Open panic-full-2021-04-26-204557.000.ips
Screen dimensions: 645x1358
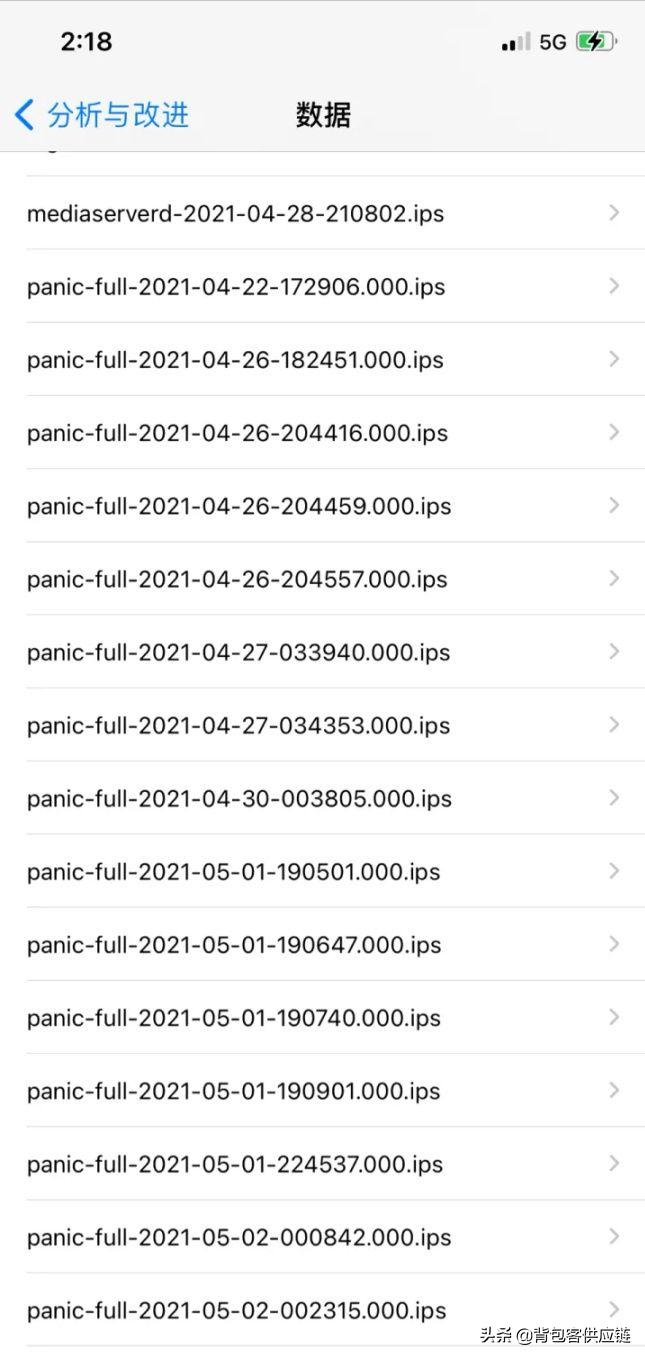(x=237, y=579)
